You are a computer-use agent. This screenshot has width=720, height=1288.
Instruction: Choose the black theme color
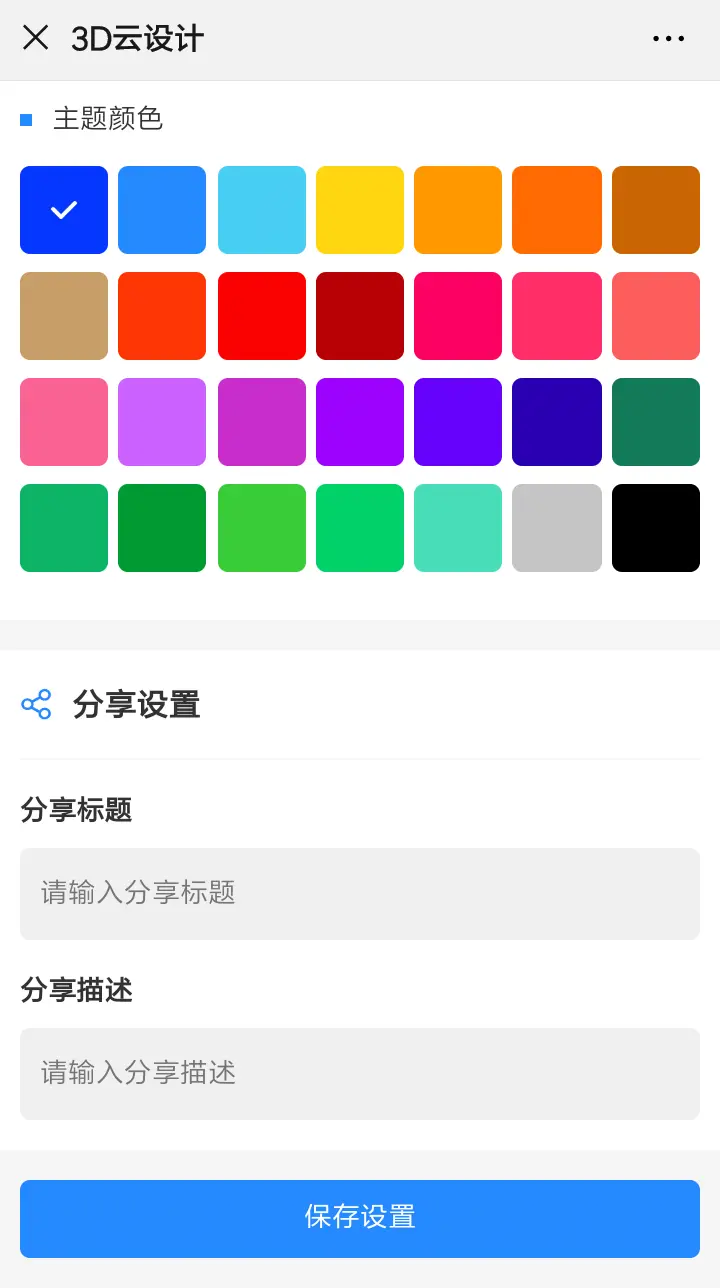click(x=656, y=528)
